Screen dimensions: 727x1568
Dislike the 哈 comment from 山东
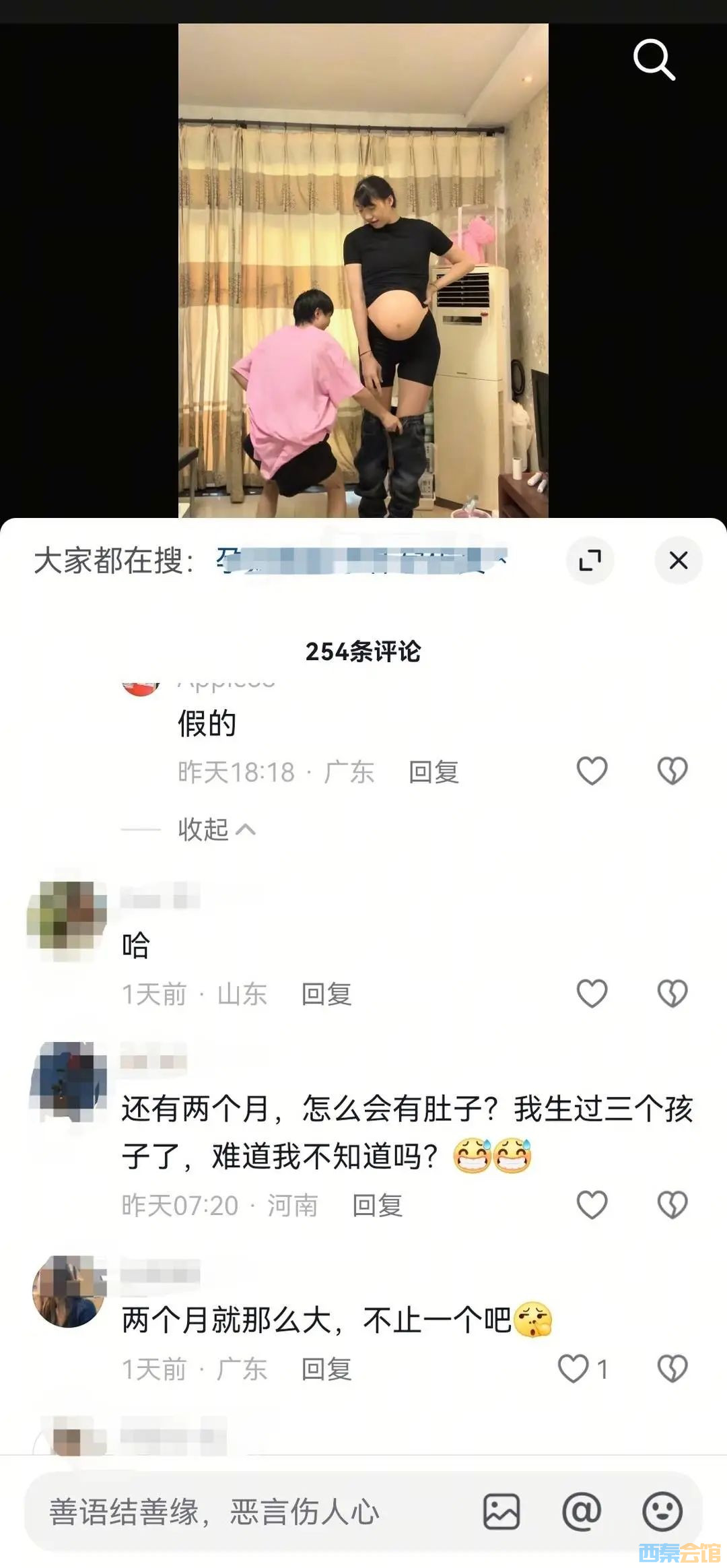tap(672, 993)
